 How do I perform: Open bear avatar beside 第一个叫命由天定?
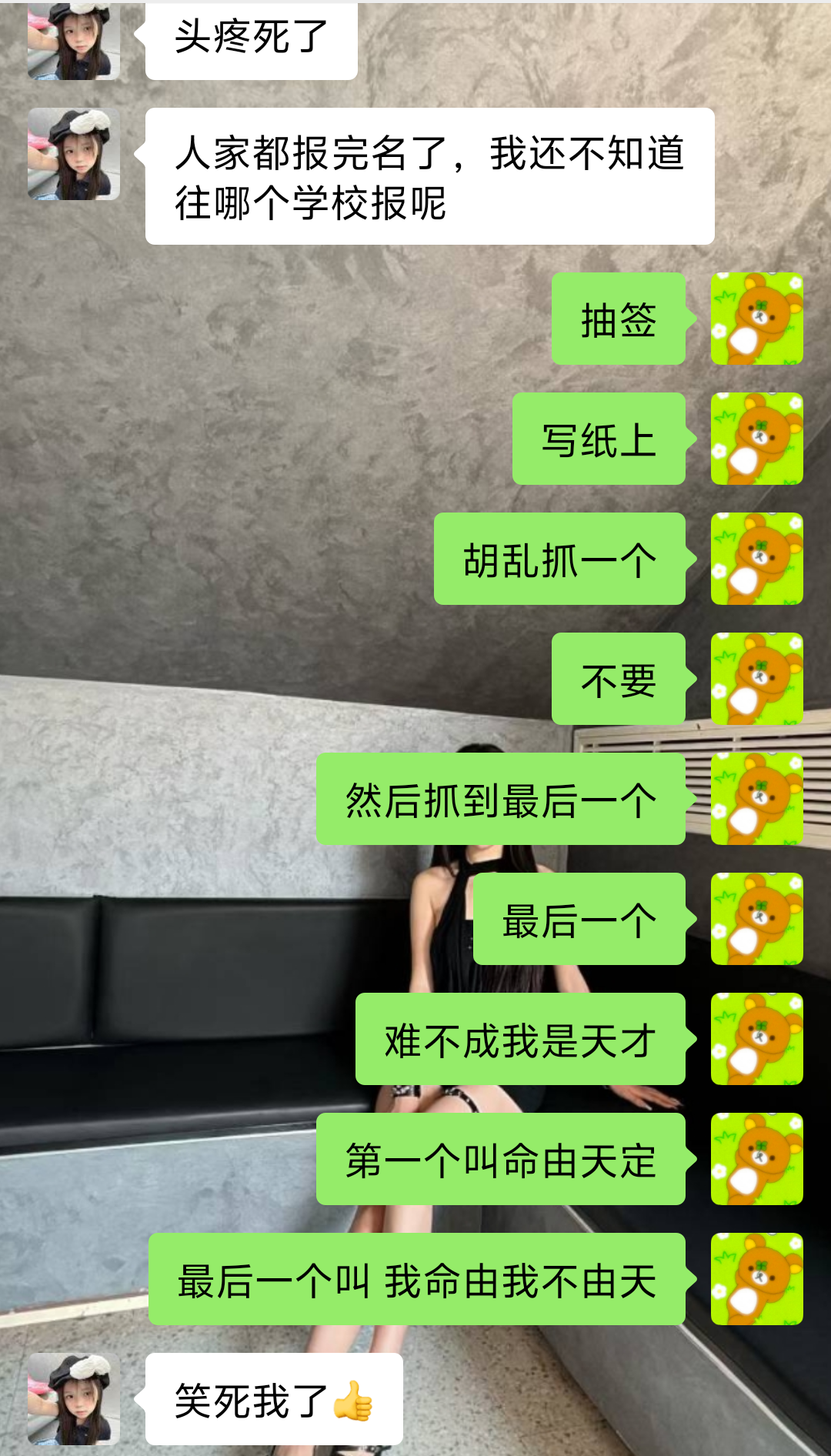[x=756, y=1159]
